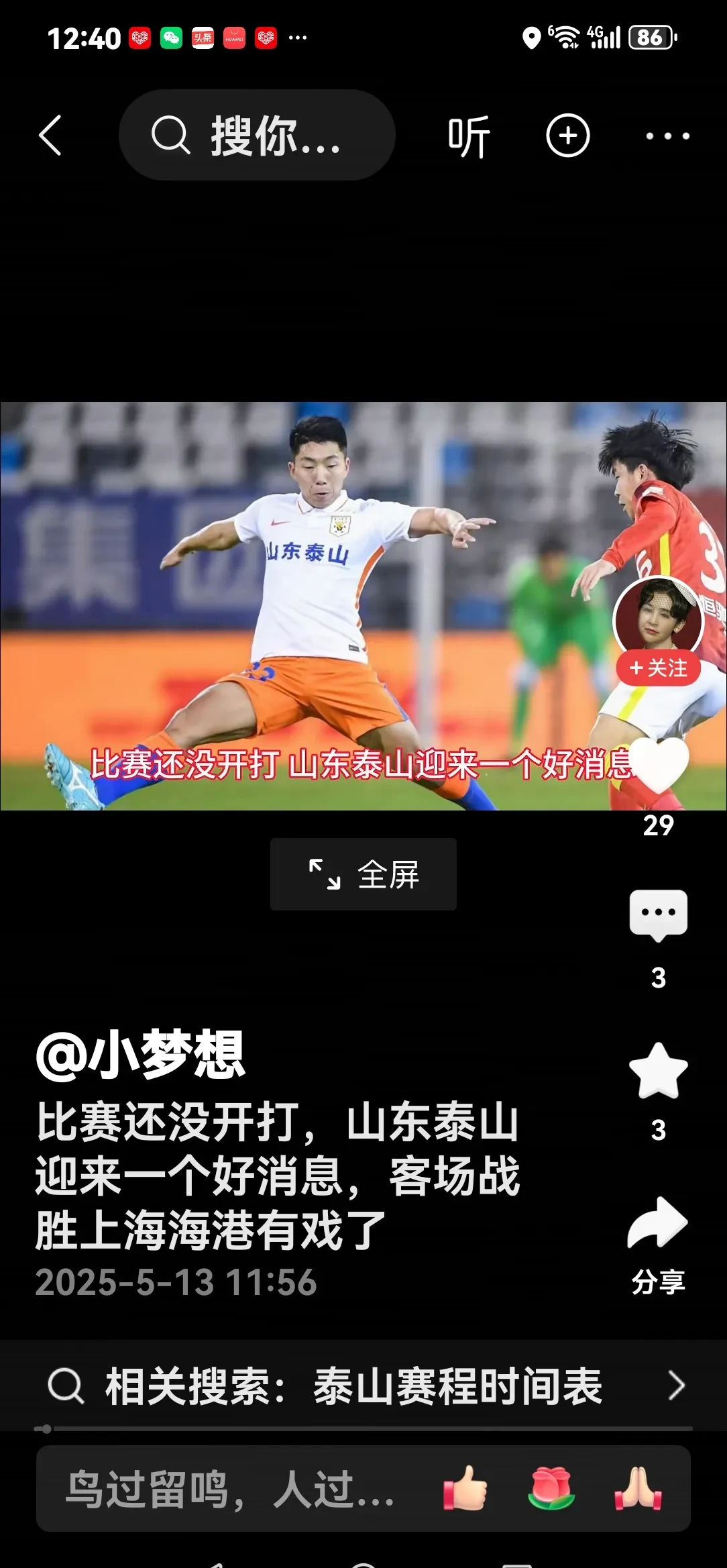Select the 听 listen audio icon

[x=469, y=135]
